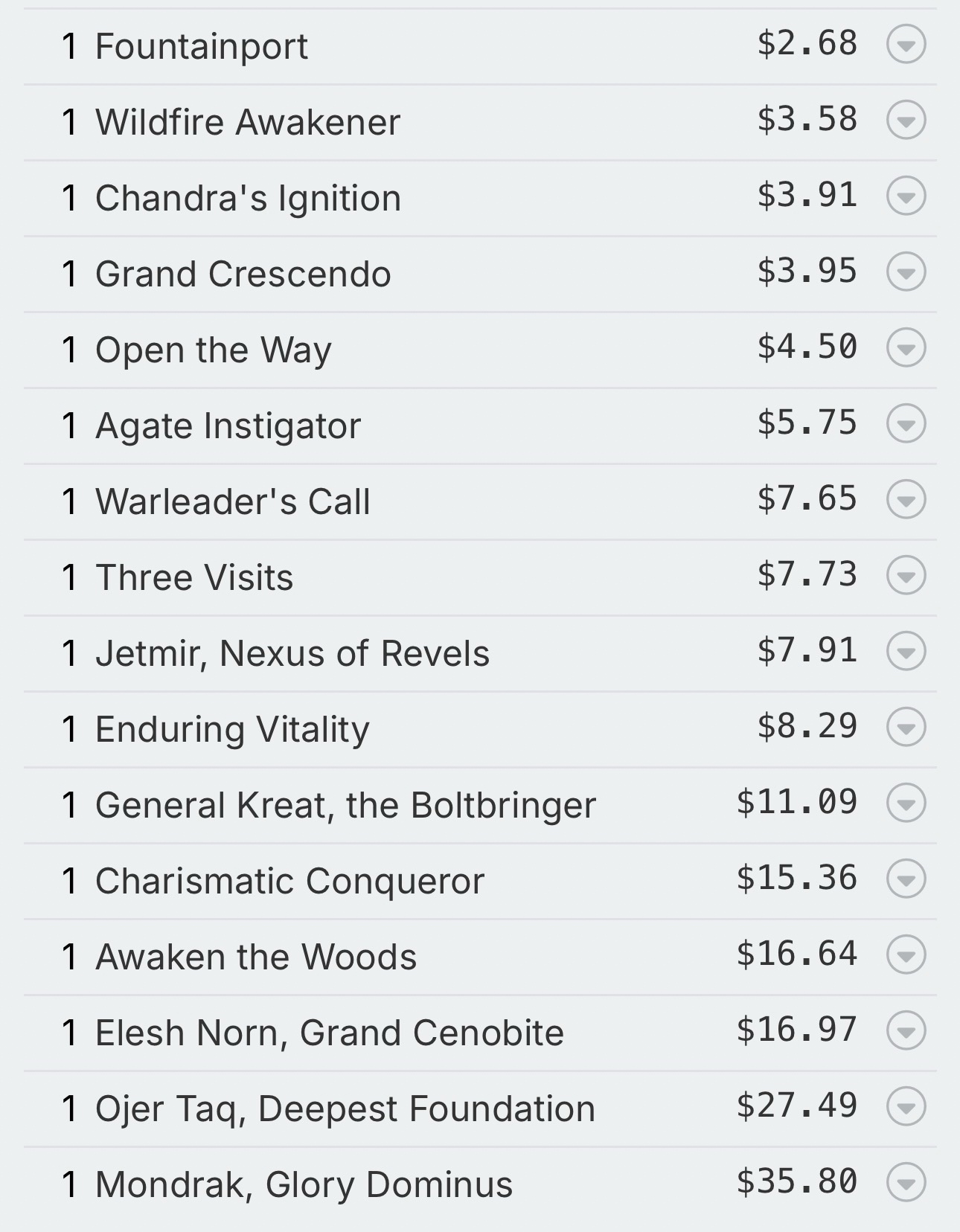The width and height of the screenshot is (960, 1232).
Task: Show options for Mondrak, Glory Dominus
Action: (906, 1183)
